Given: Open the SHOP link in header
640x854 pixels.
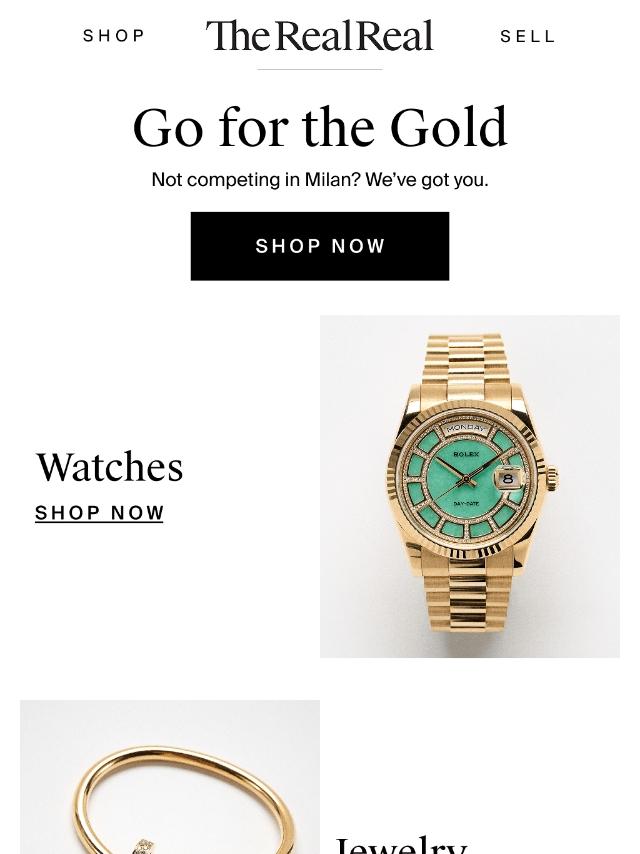Looking at the screenshot, I should click(x=114, y=36).
